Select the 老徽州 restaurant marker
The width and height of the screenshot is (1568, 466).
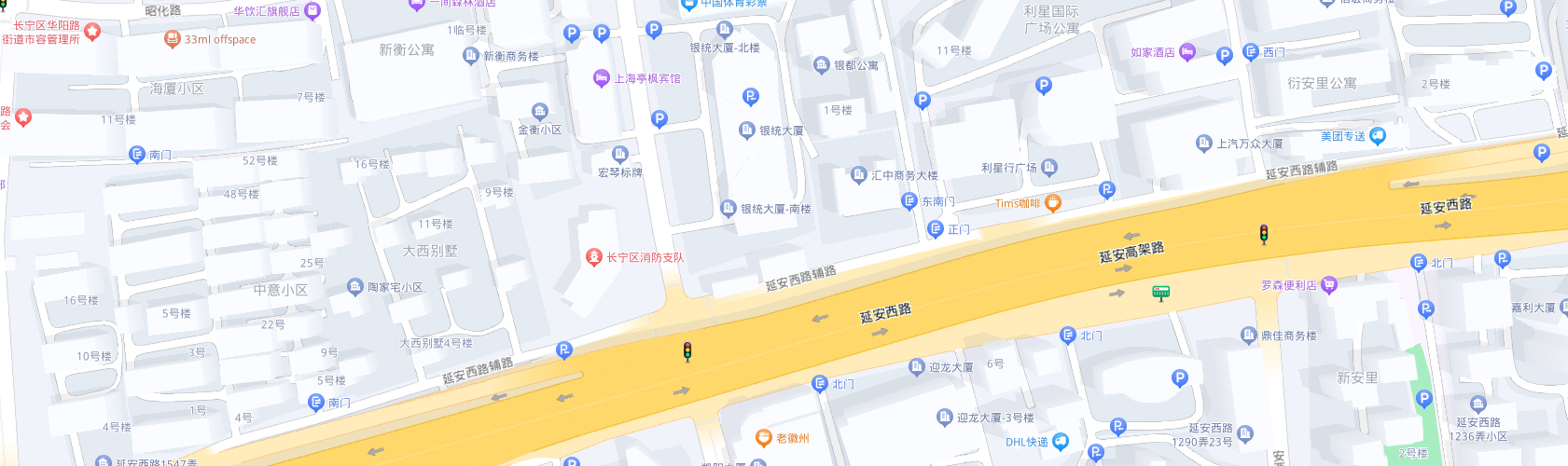tap(763, 438)
